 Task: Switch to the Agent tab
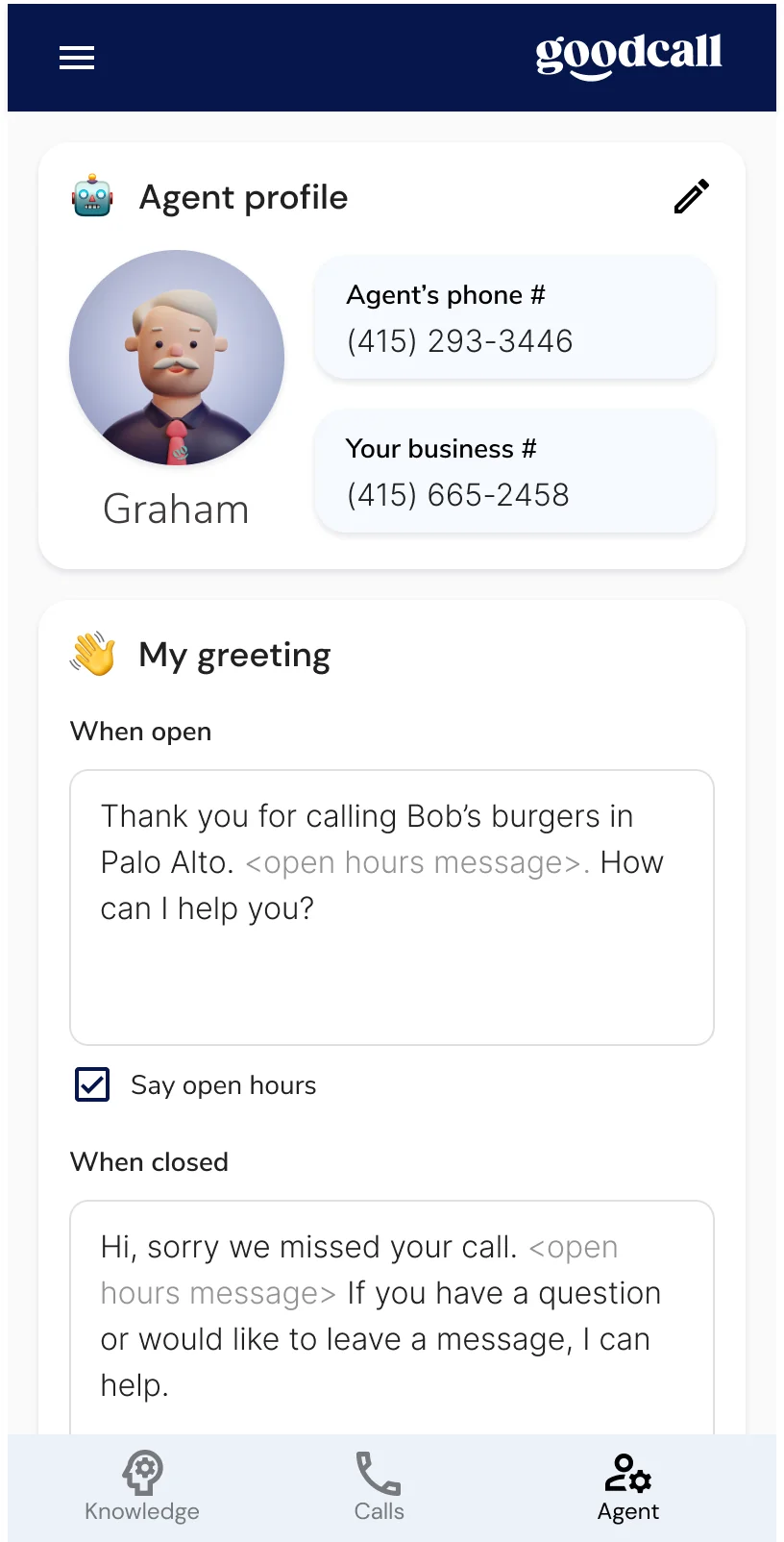[x=627, y=1487]
